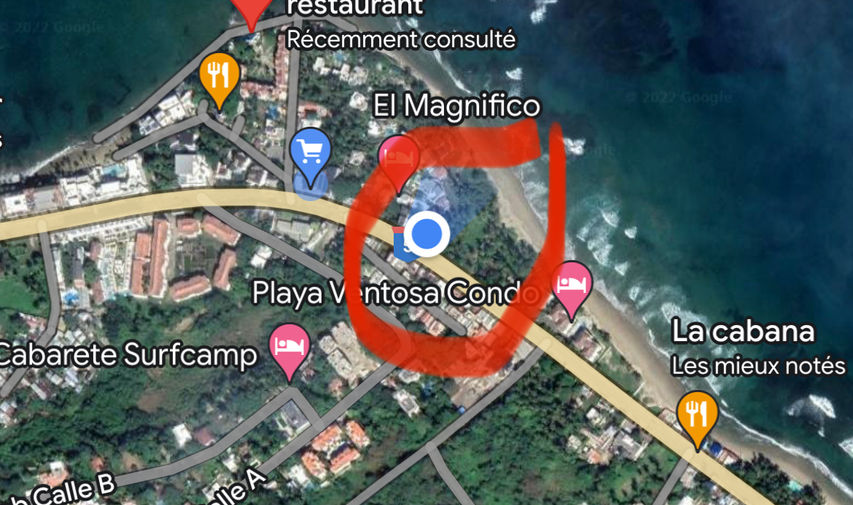Select the blue shopping cart map pin

click(311, 154)
